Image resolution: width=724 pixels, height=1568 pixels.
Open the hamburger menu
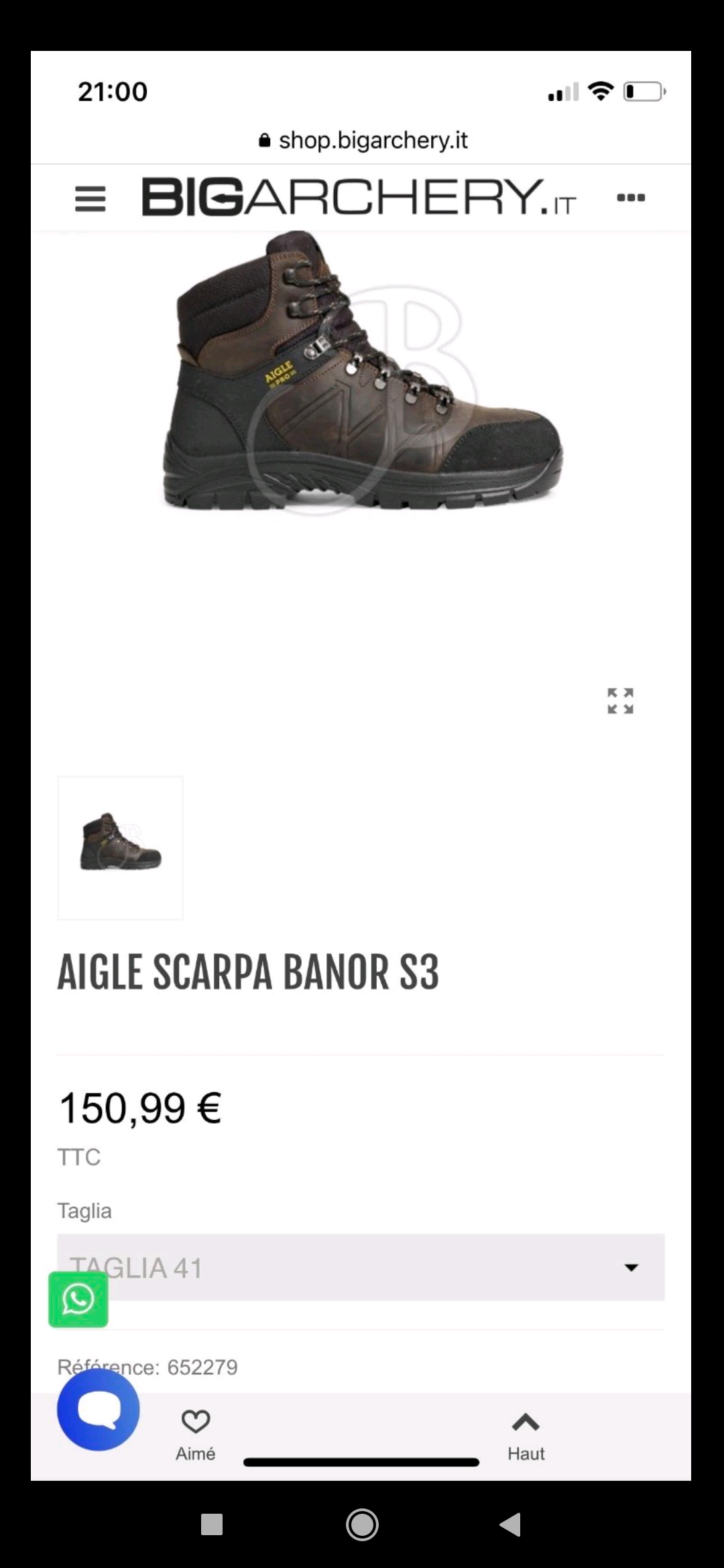tap(90, 199)
